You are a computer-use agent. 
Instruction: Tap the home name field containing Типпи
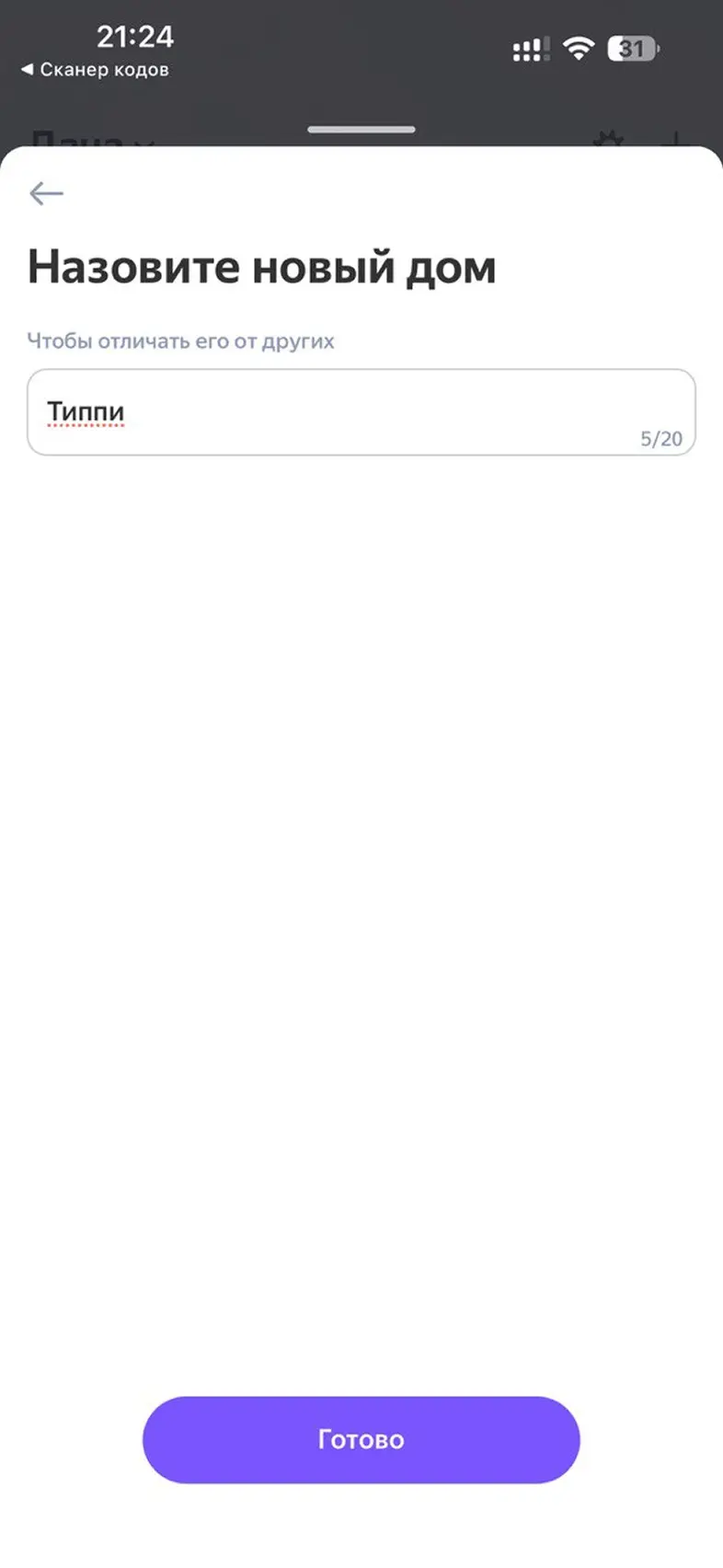361,412
